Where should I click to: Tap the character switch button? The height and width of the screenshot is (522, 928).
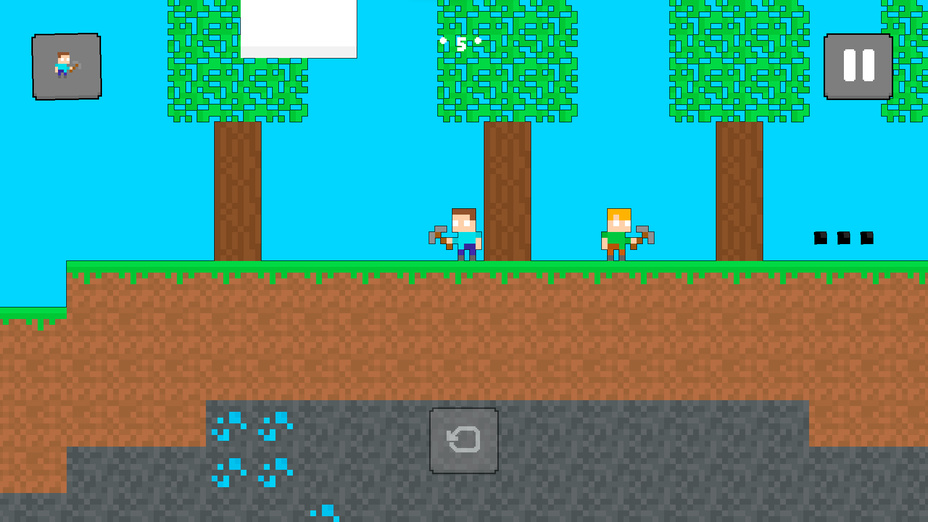click(66, 67)
